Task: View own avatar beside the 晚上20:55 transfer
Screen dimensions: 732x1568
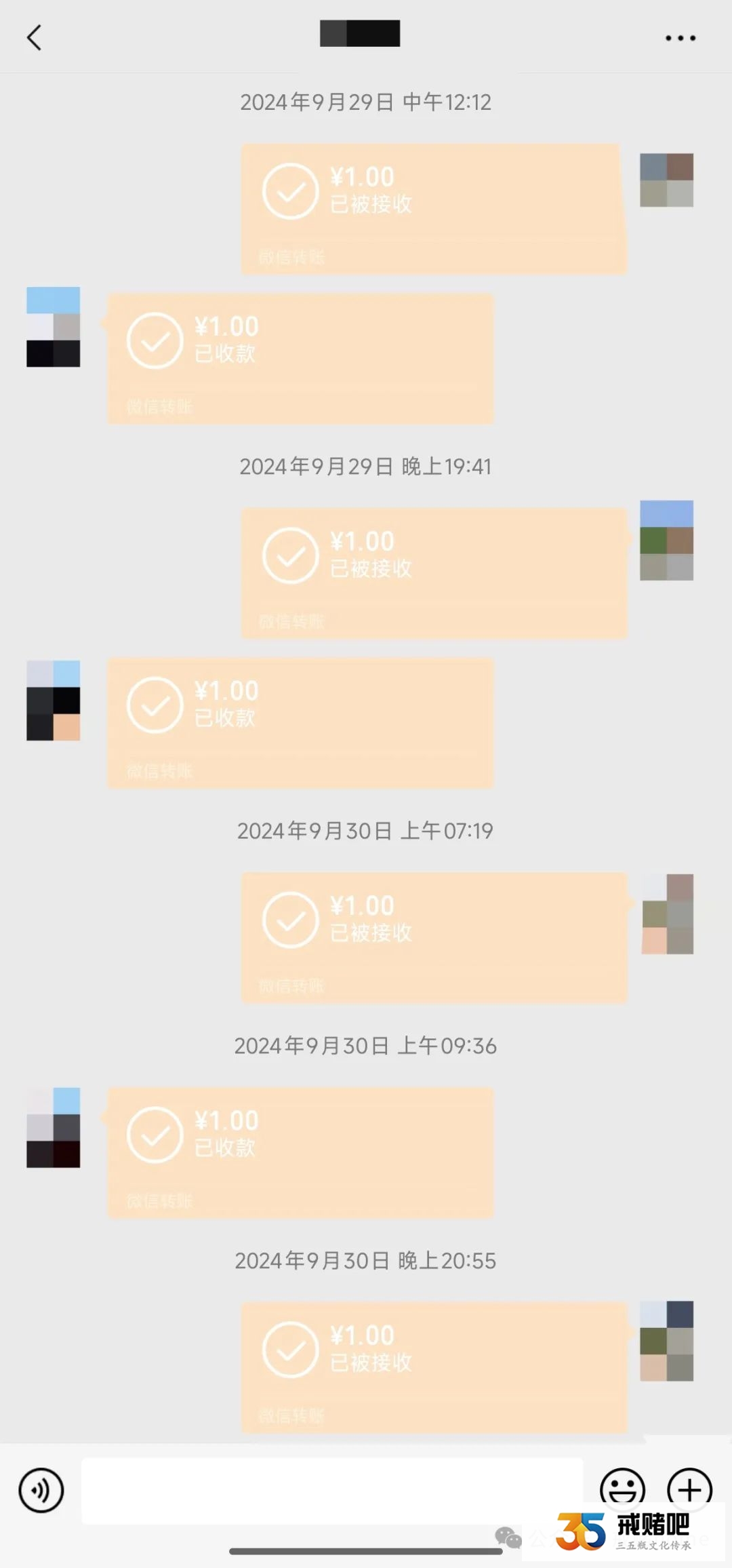Action: click(666, 1341)
